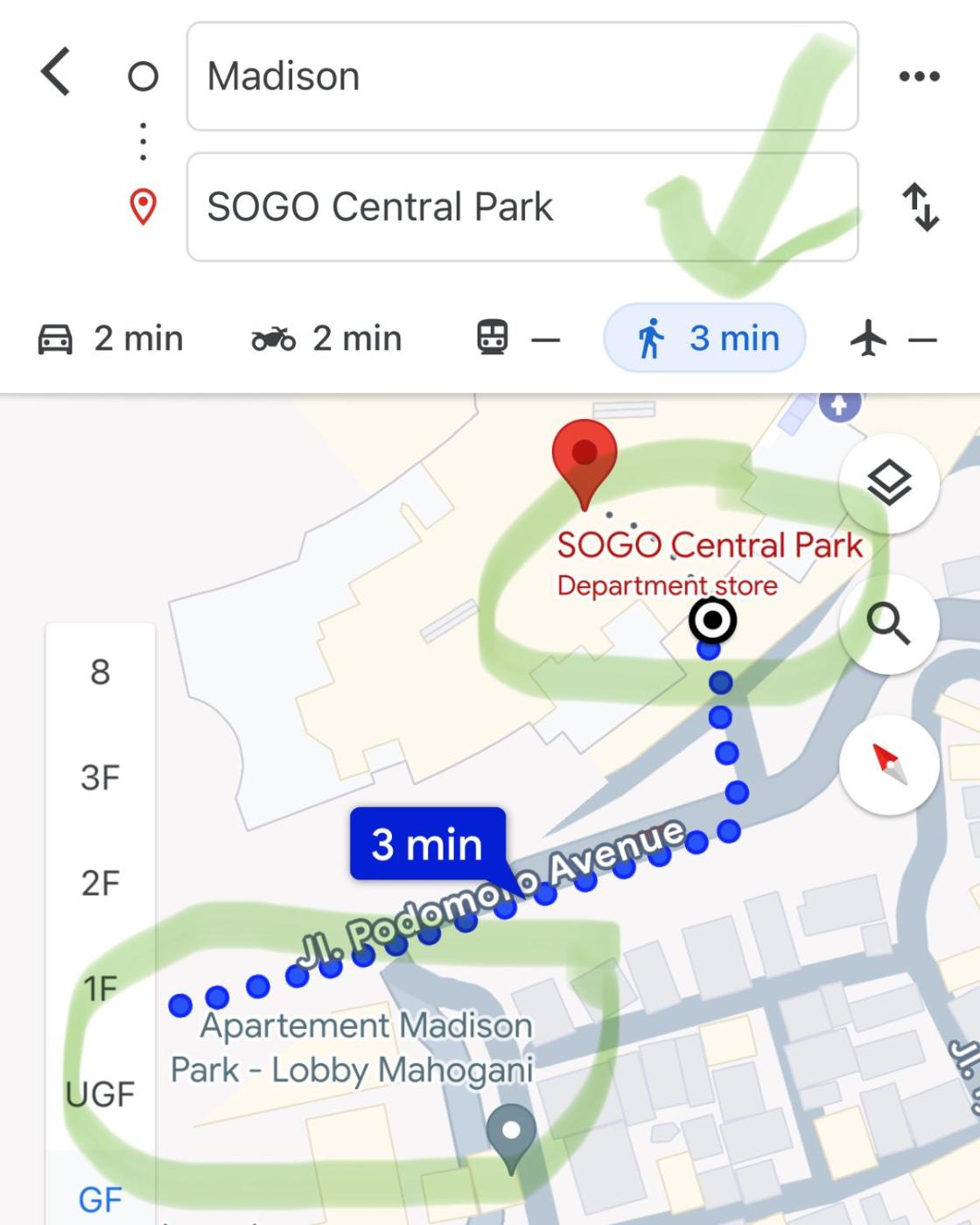Tap the compass to reorient the map
980x1225 pixels.
tap(889, 764)
